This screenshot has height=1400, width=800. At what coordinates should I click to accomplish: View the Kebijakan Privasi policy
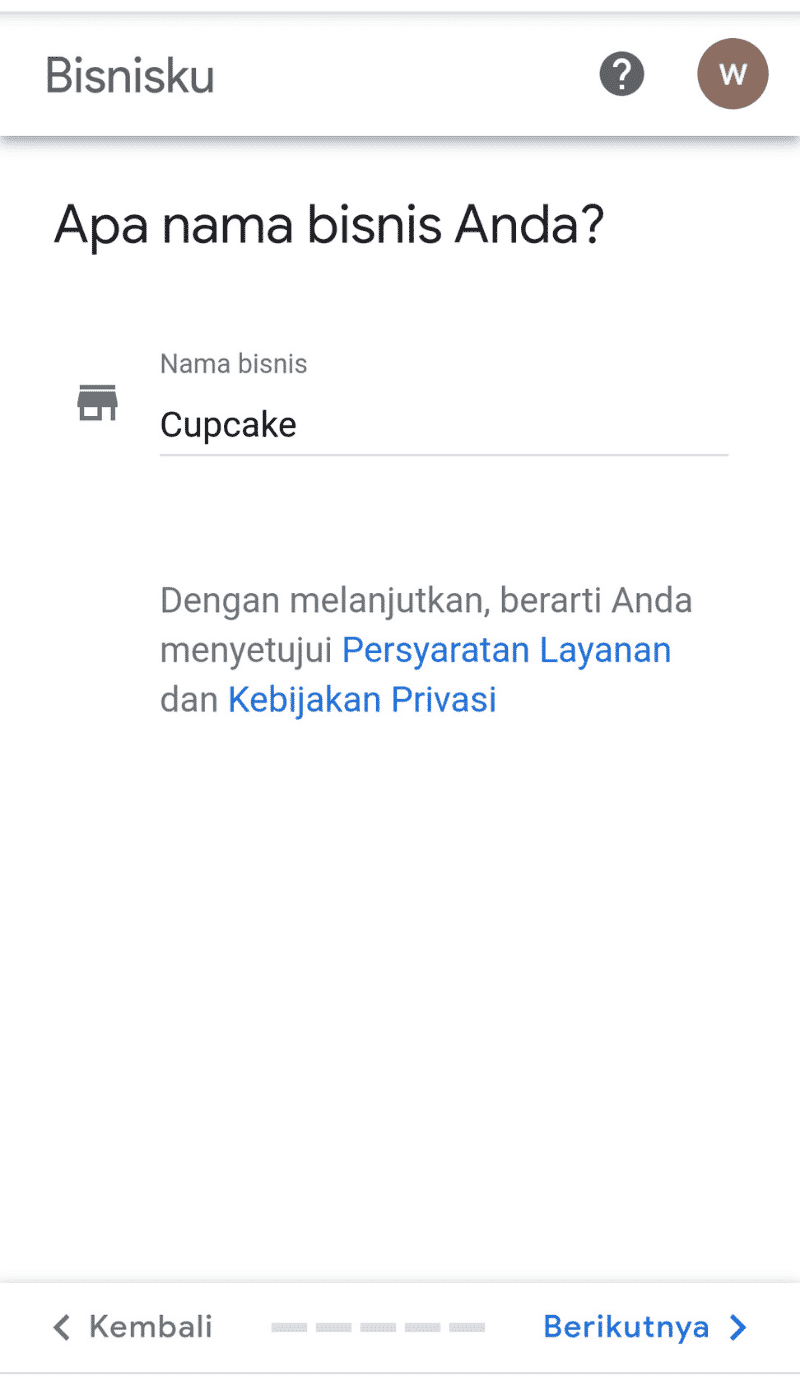pyautogui.click(x=362, y=699)
